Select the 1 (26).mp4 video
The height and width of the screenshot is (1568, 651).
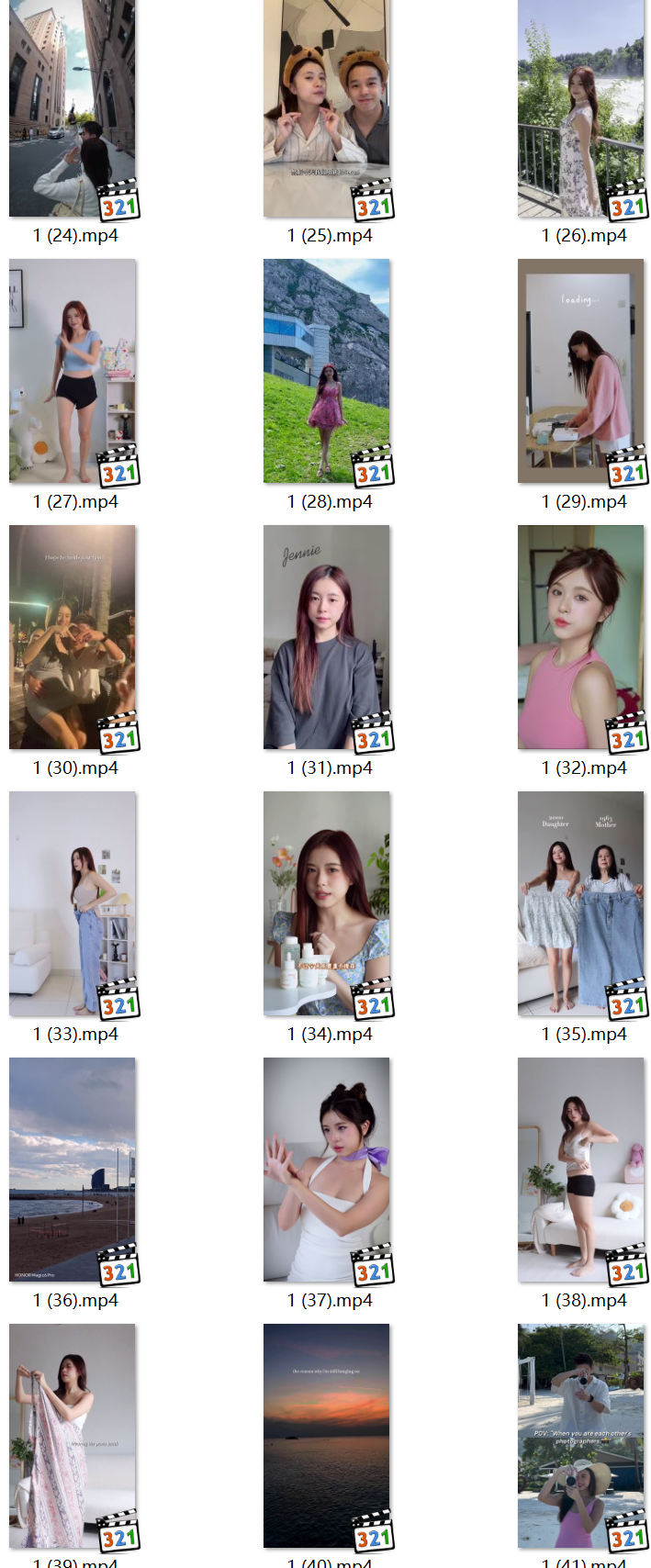click(581, 108)
